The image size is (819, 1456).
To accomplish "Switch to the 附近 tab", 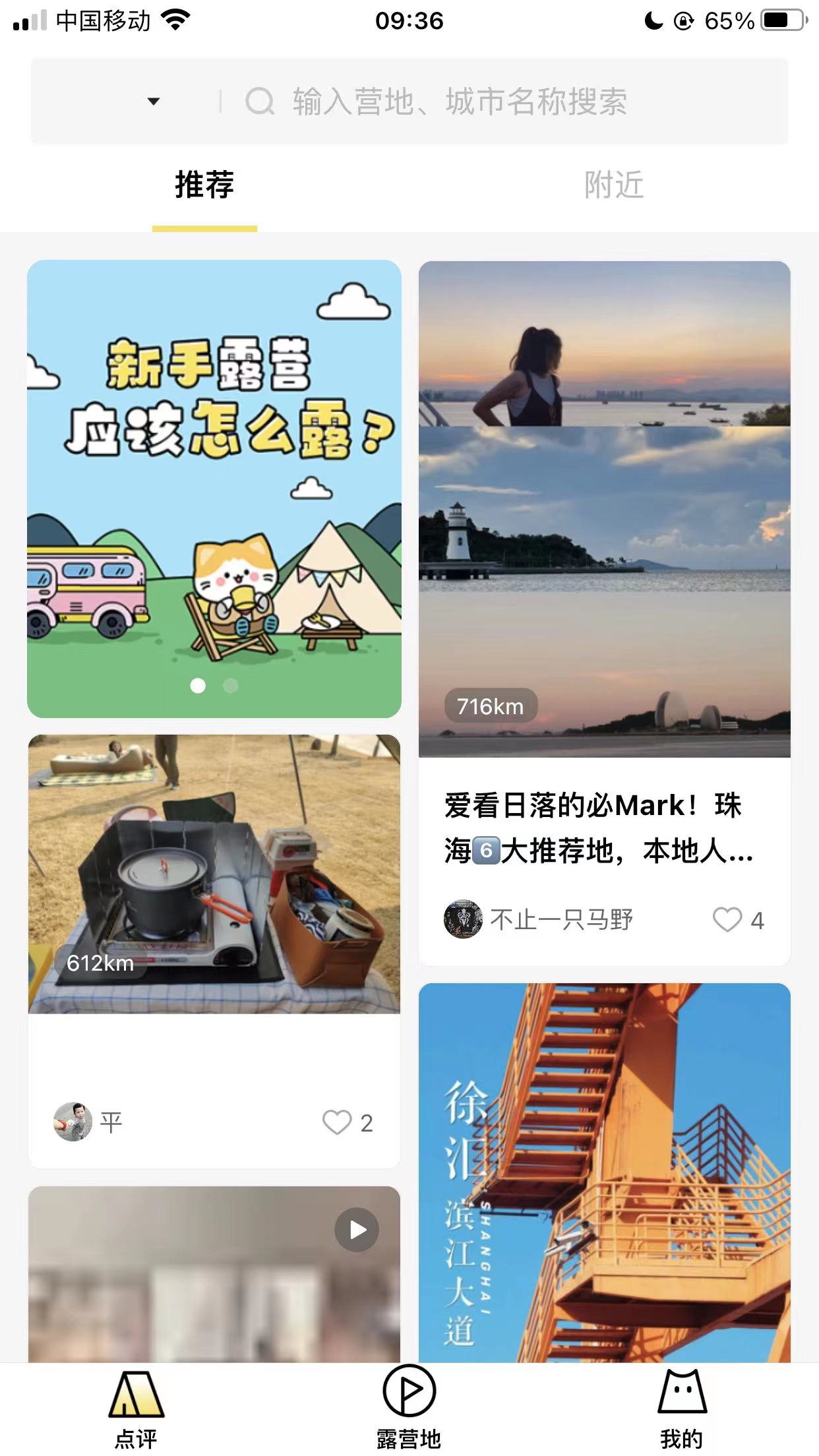I will [x=613, y=185].
